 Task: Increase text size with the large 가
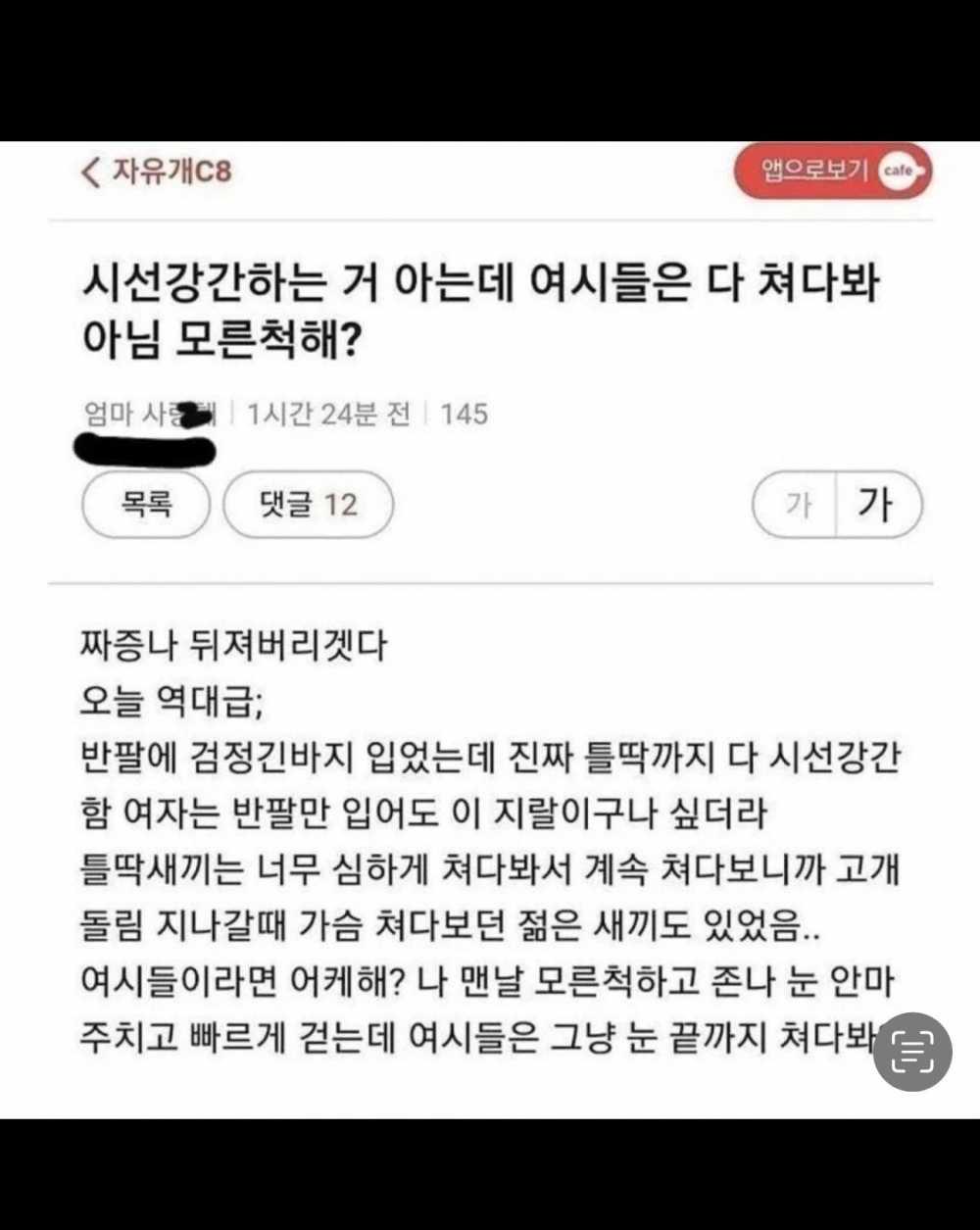[877, 505]
